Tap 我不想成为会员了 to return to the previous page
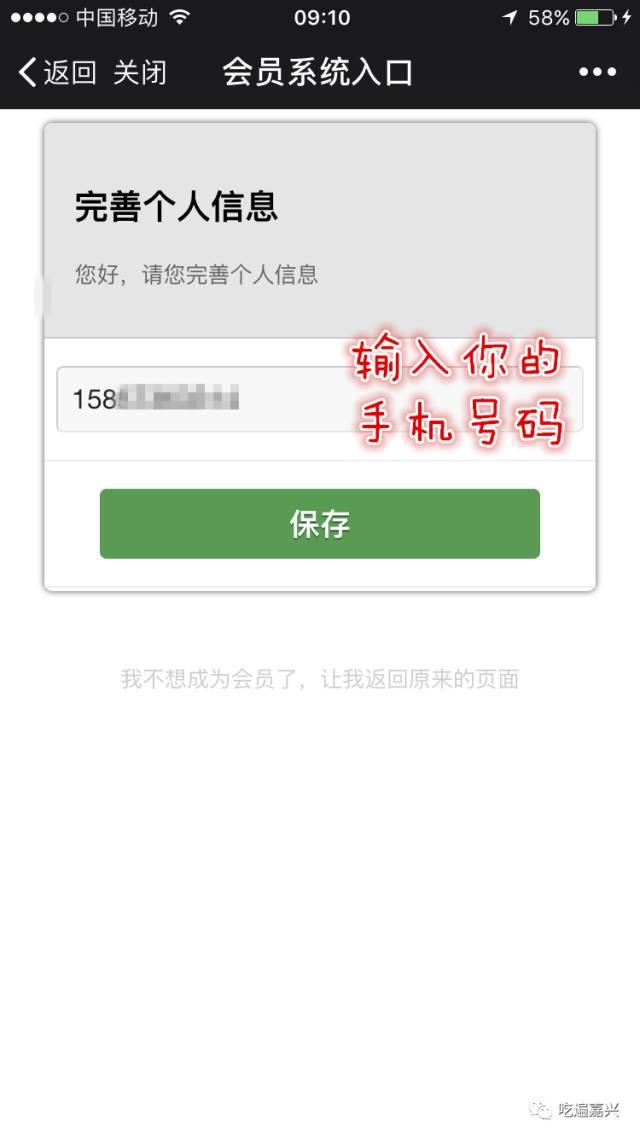640x1138 pixels. (320, 680)
